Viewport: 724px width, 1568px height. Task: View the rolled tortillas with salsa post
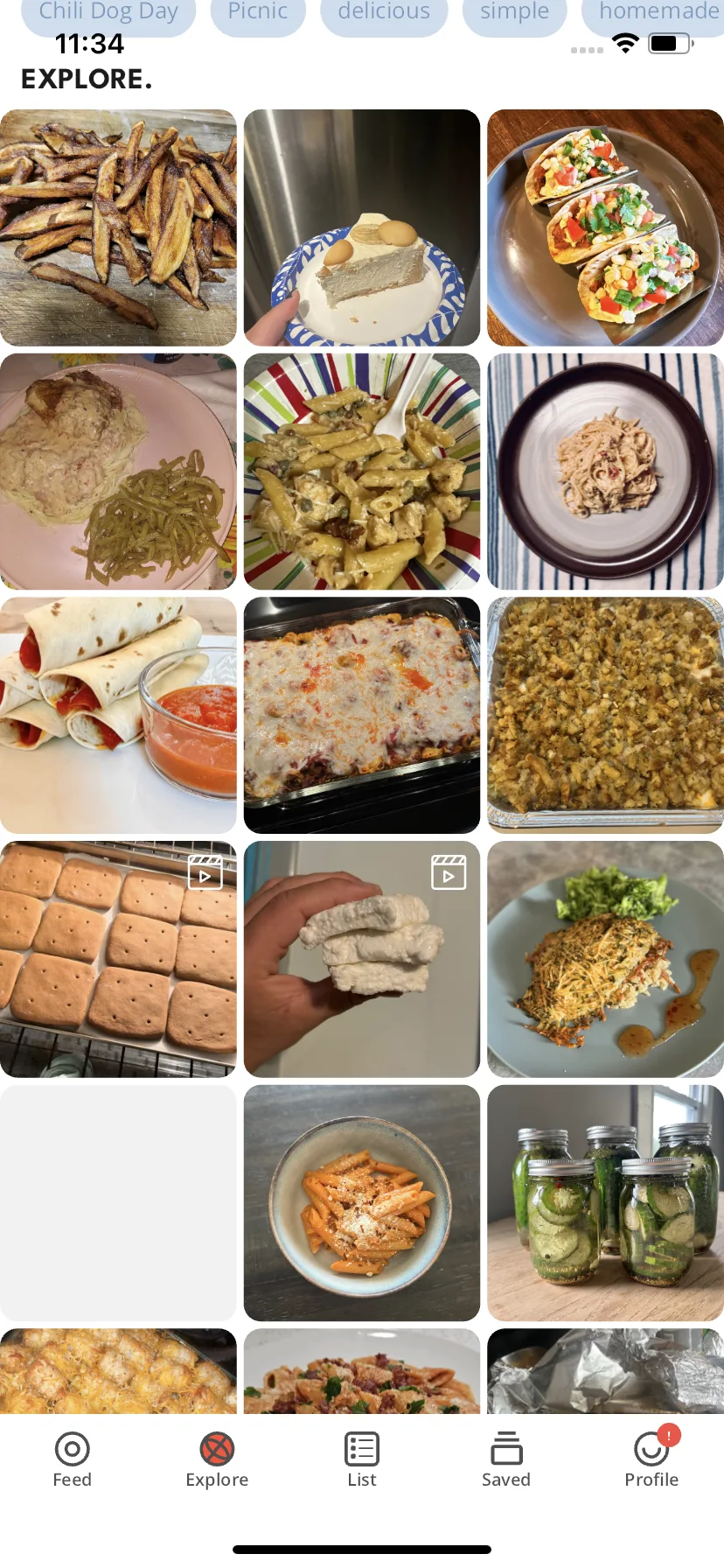point(118,715)
